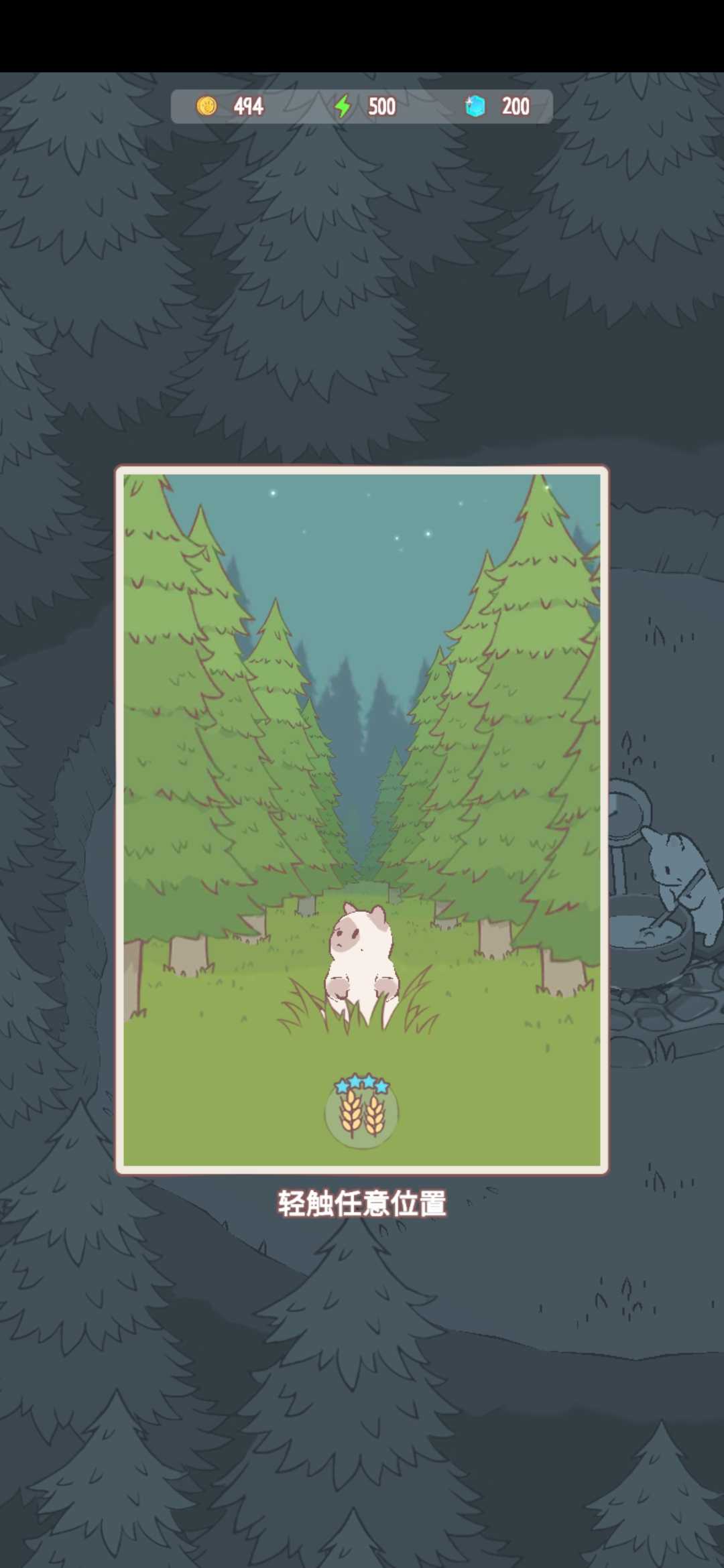Tap the cat card to continue
The image size is (724, 1568).
pos(362,820)
